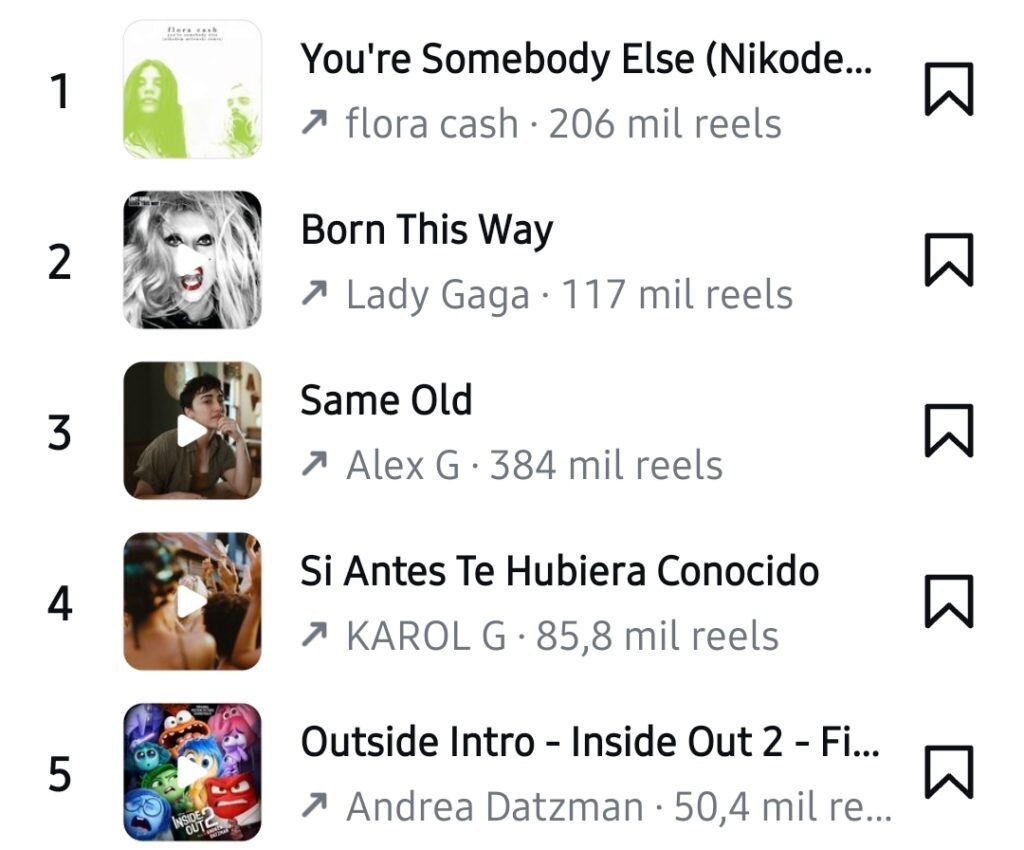Play the Born This Way cover preview
1024x850 pixels.
(x=192, y=261)
